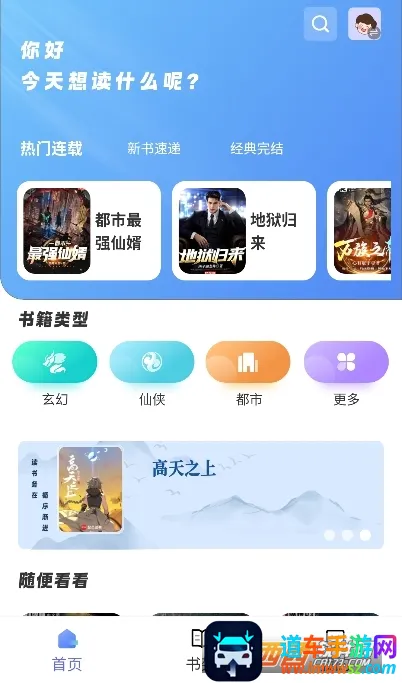Open the 高天之上 banner

pyautogui.click(x=201, y=495)
